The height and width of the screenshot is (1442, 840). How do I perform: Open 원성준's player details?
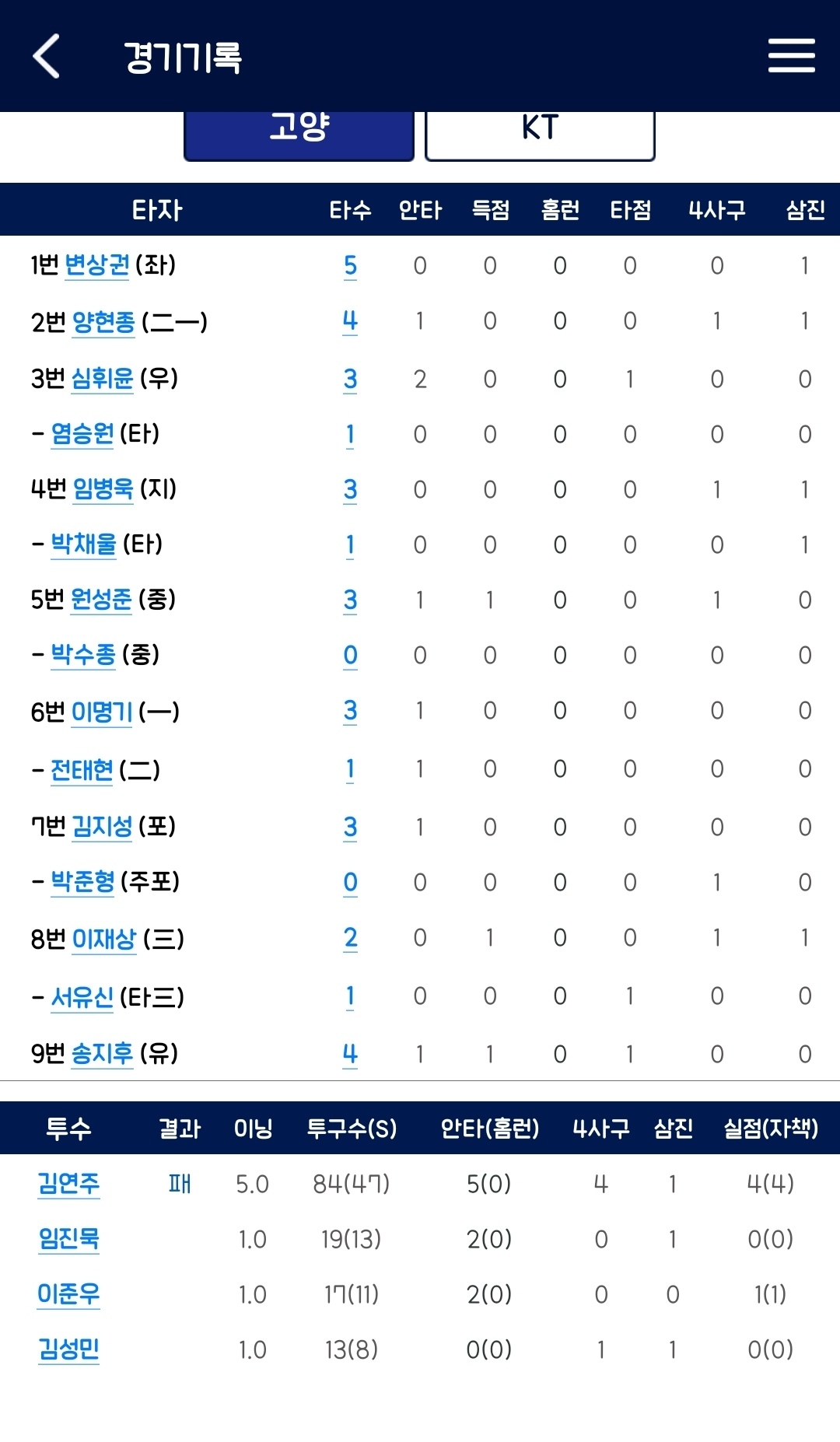(x=101, y=600)
